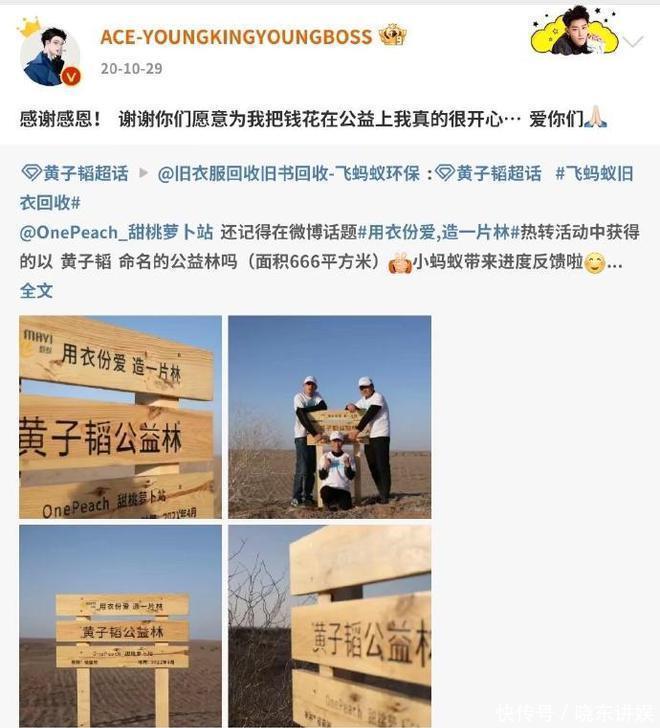
Task: Open the bottom-right angled sign photo
Action: (329, 625)
